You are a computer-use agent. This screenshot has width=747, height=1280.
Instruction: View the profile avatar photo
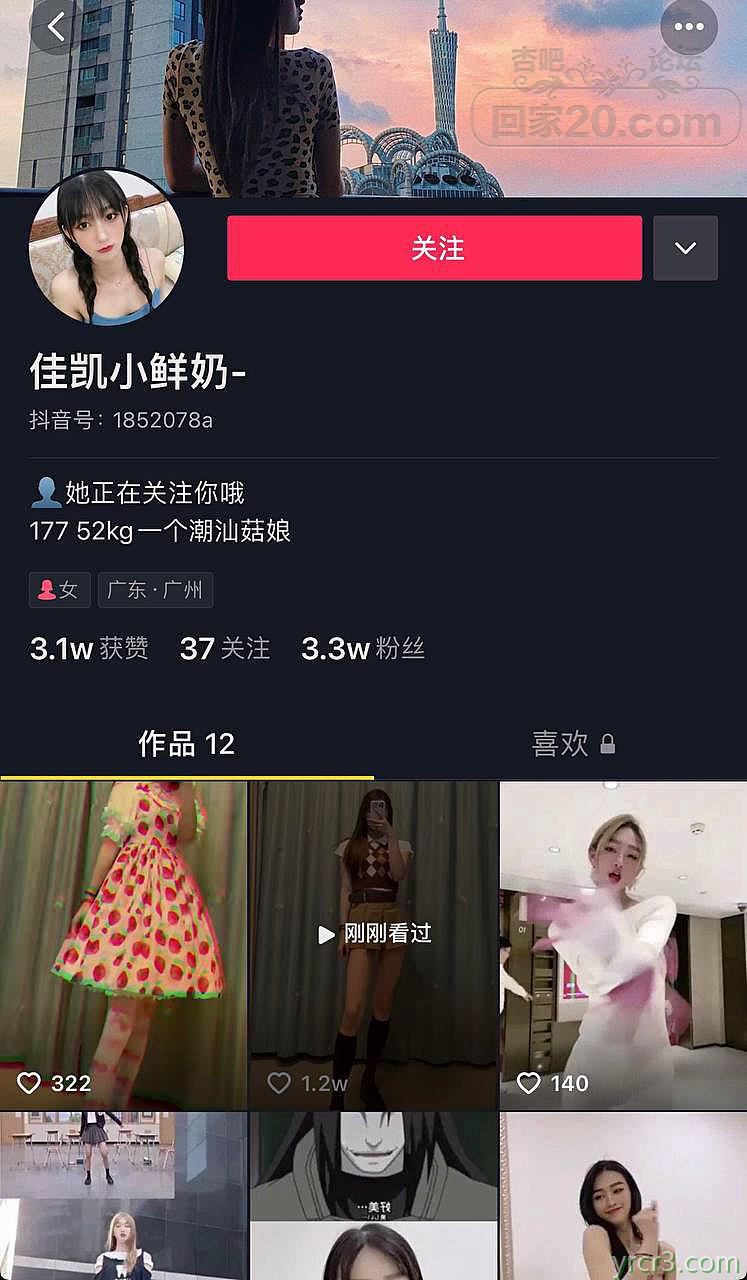click(107, 246)
